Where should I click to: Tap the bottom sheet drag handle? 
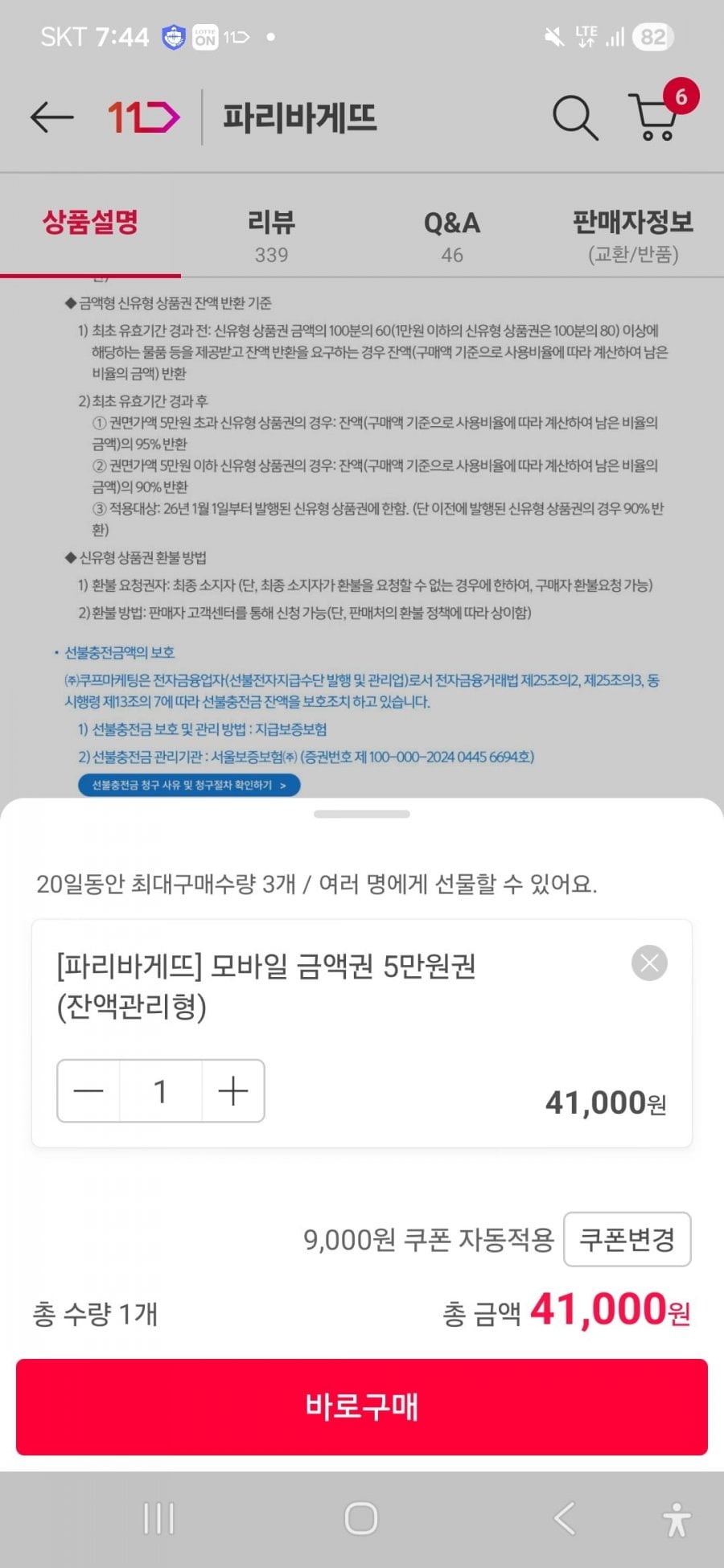(362, 814)
